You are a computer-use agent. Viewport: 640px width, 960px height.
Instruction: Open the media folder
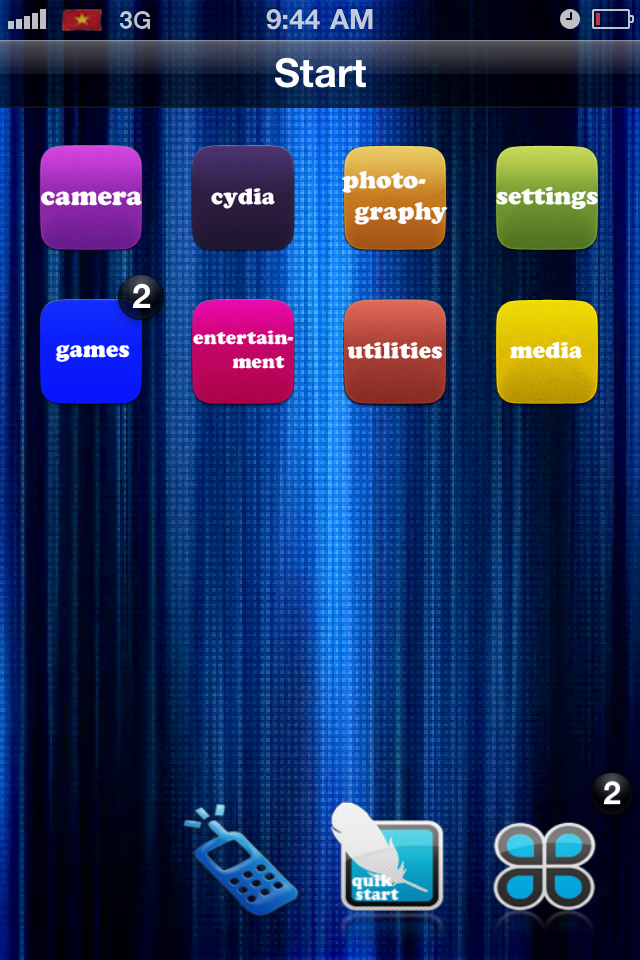pyautogui.click(x=547, y=351)
